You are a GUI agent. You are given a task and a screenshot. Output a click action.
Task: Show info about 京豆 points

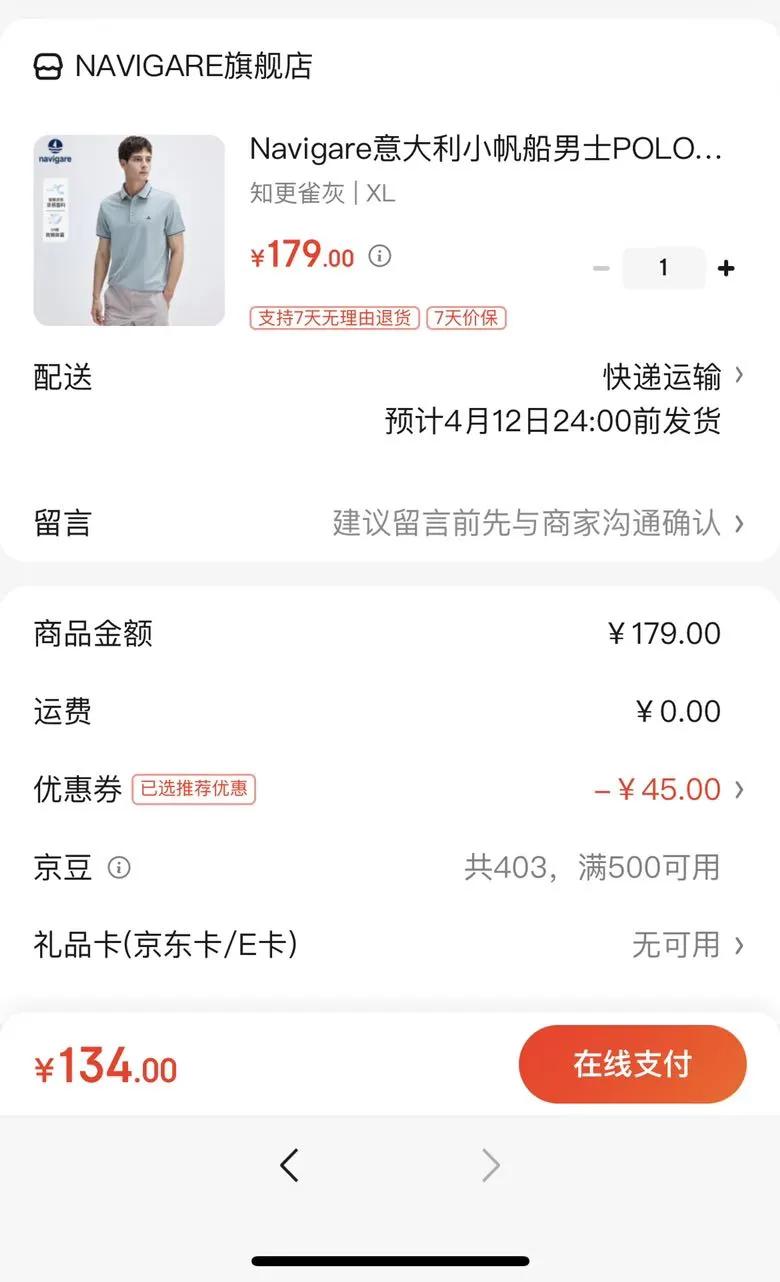point(119,867)
